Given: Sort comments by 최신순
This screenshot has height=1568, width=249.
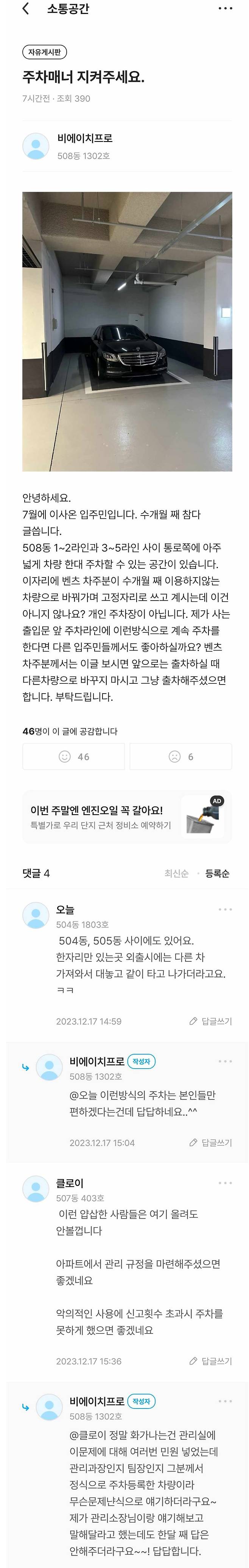Looking at the screenshot, I should click(176, 874).
